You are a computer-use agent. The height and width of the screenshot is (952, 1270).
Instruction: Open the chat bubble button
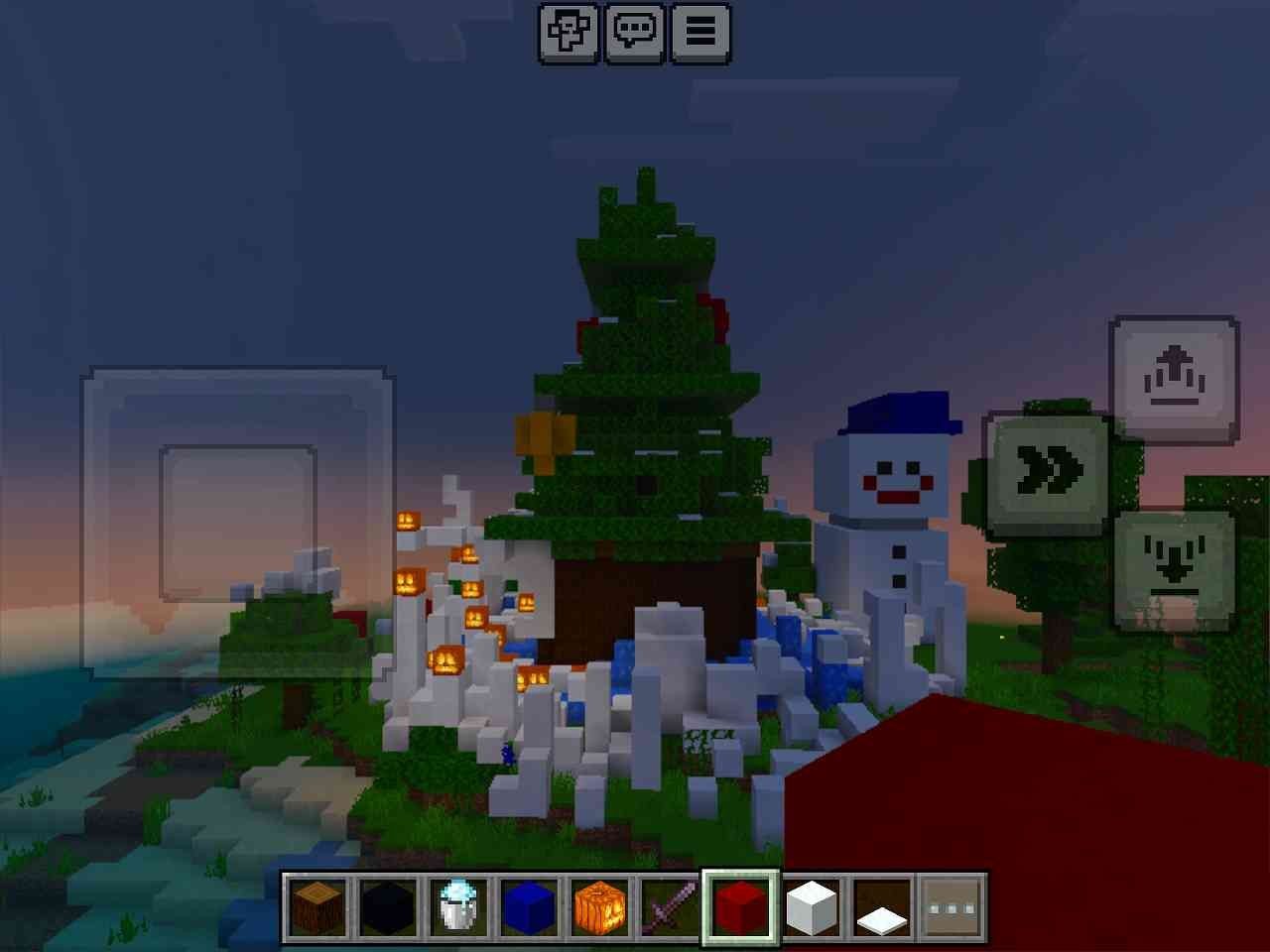(634, 33)
